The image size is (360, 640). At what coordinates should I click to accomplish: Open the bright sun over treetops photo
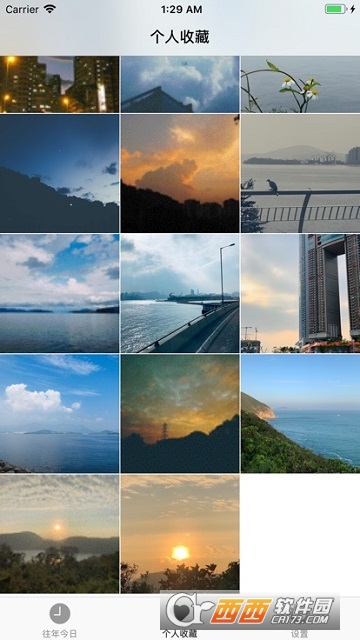(180, 534)
